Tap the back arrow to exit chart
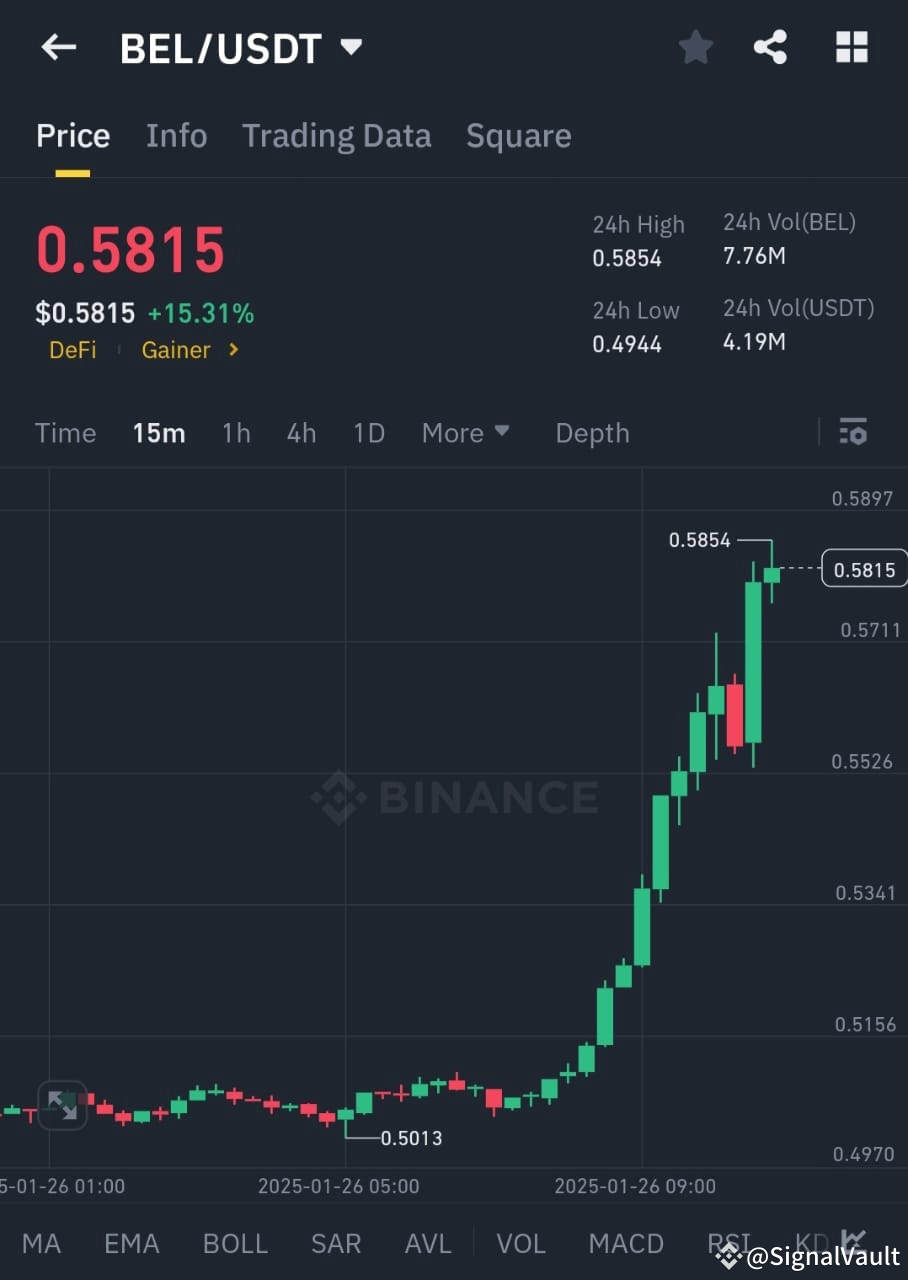This screenshot has height=1280, width=908. 57,47
